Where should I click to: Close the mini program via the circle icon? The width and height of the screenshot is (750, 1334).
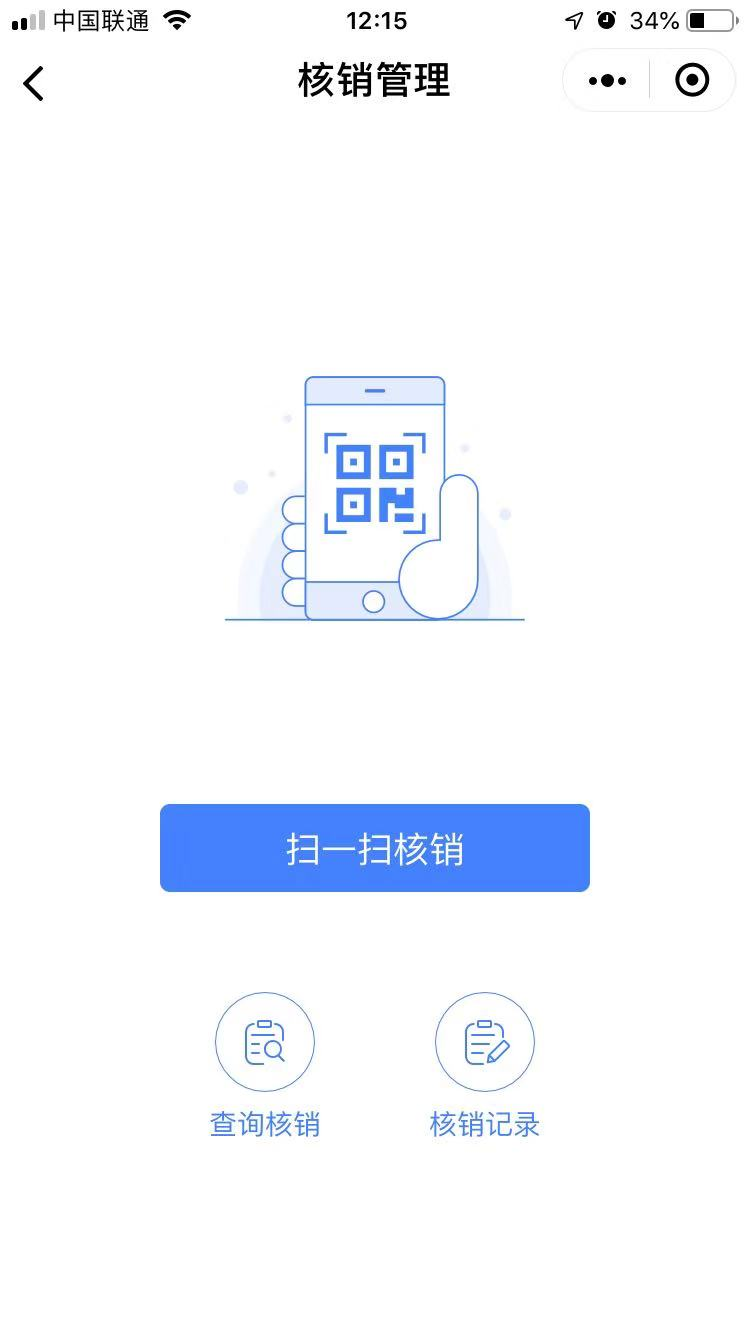(692, 80)
